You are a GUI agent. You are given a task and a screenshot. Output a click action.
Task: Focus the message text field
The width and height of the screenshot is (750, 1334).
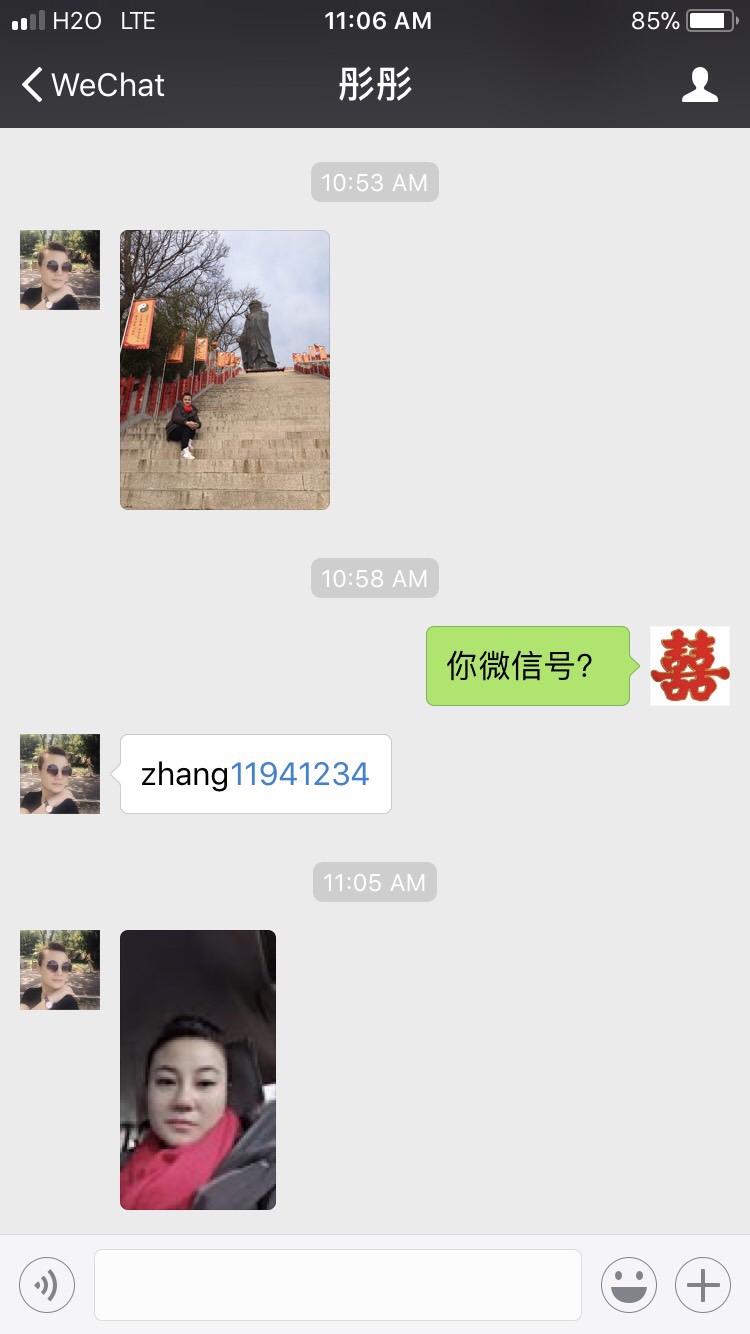tap(338, 1285)
